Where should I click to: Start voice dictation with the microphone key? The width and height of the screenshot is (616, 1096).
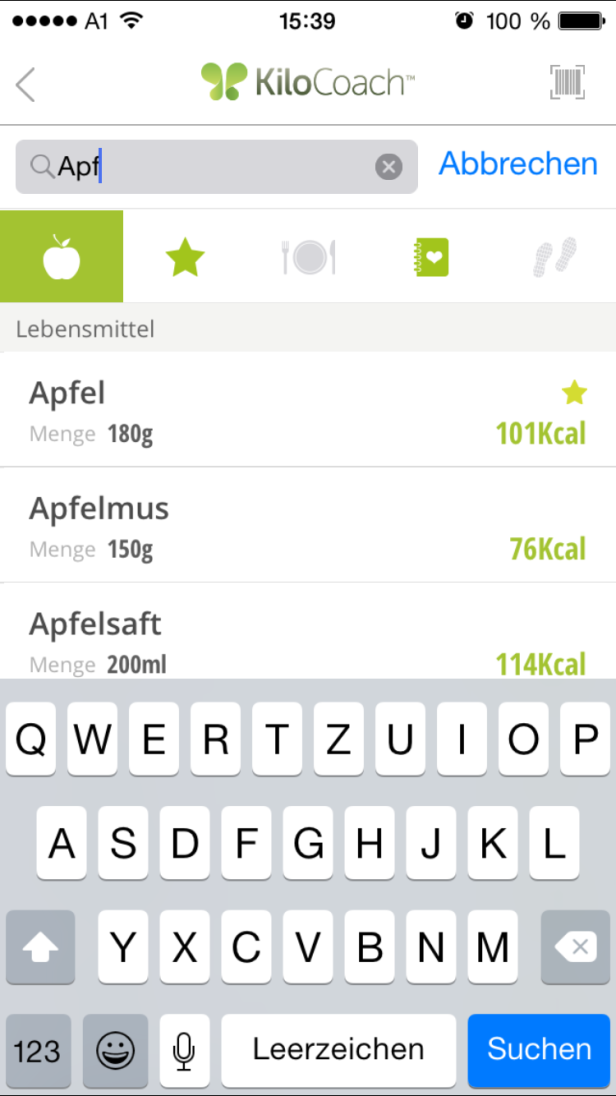tap(183, 1050)
